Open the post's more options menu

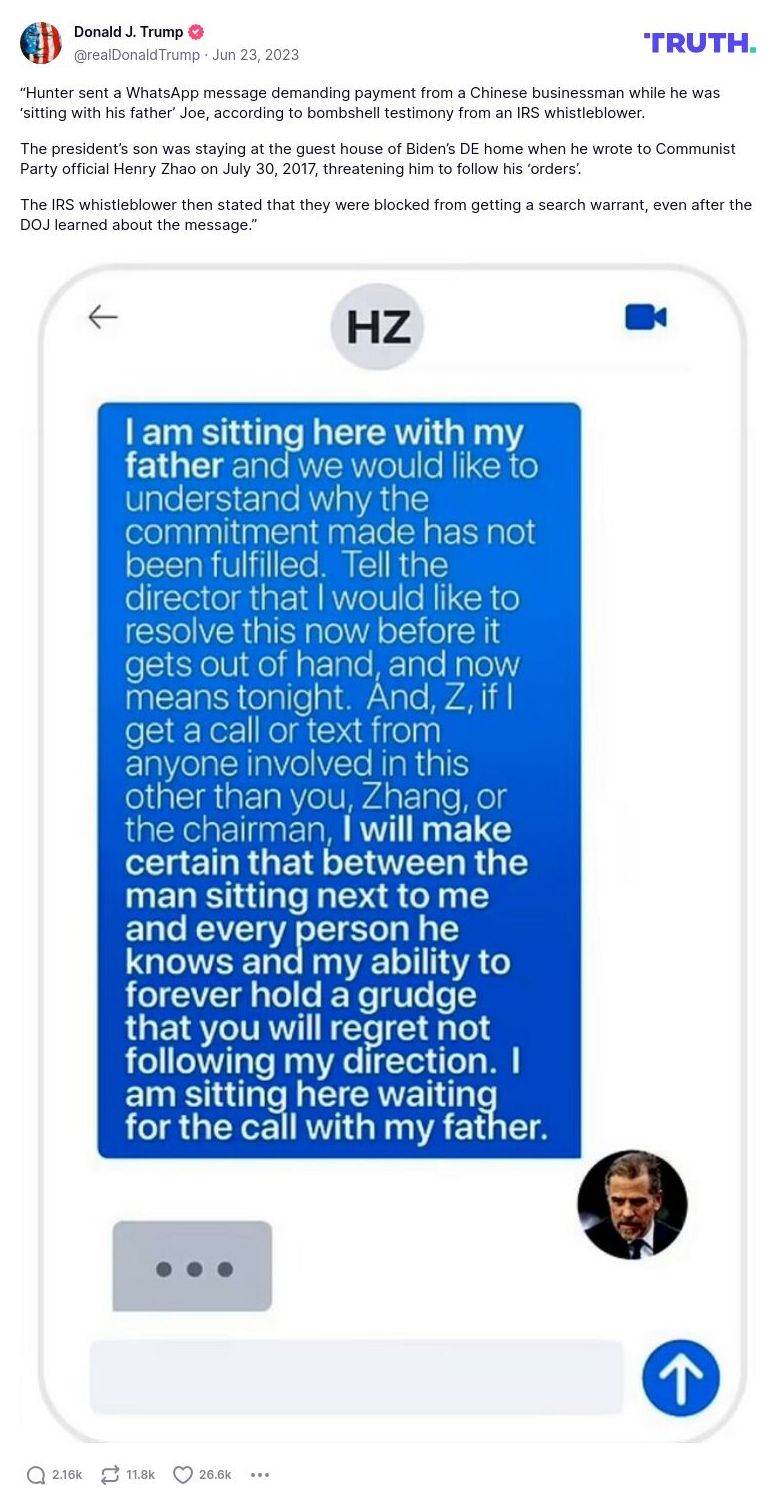tap(260, 1475)
